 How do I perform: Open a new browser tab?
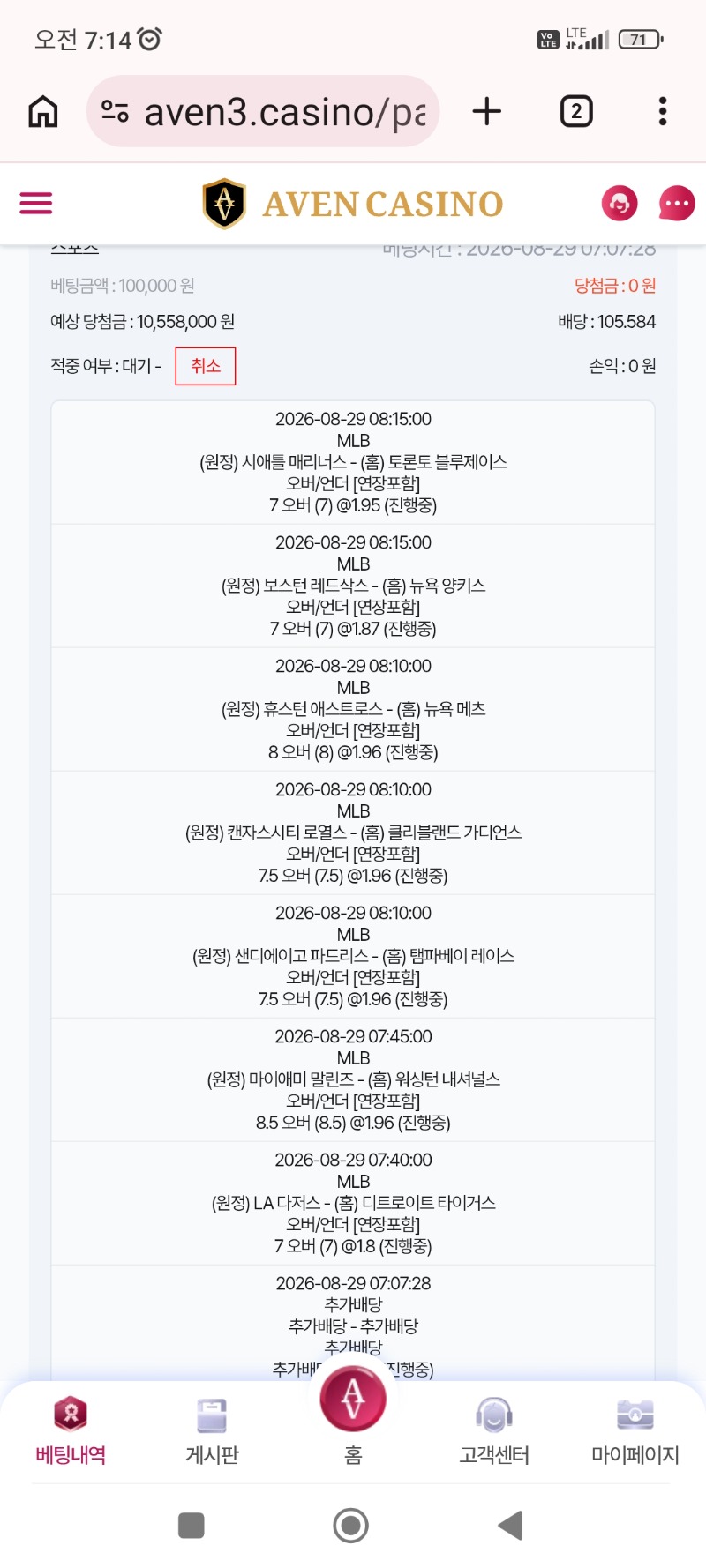[x=487, y=111]
